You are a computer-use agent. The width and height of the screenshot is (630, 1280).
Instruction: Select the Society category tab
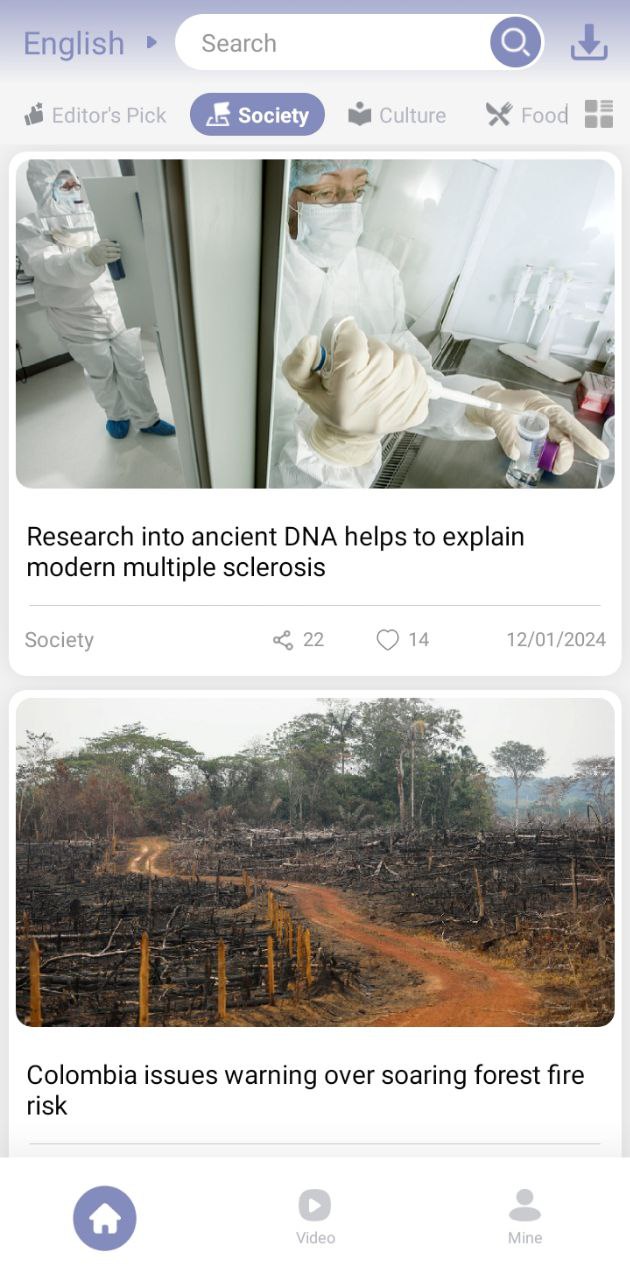[x=257, y=115]
